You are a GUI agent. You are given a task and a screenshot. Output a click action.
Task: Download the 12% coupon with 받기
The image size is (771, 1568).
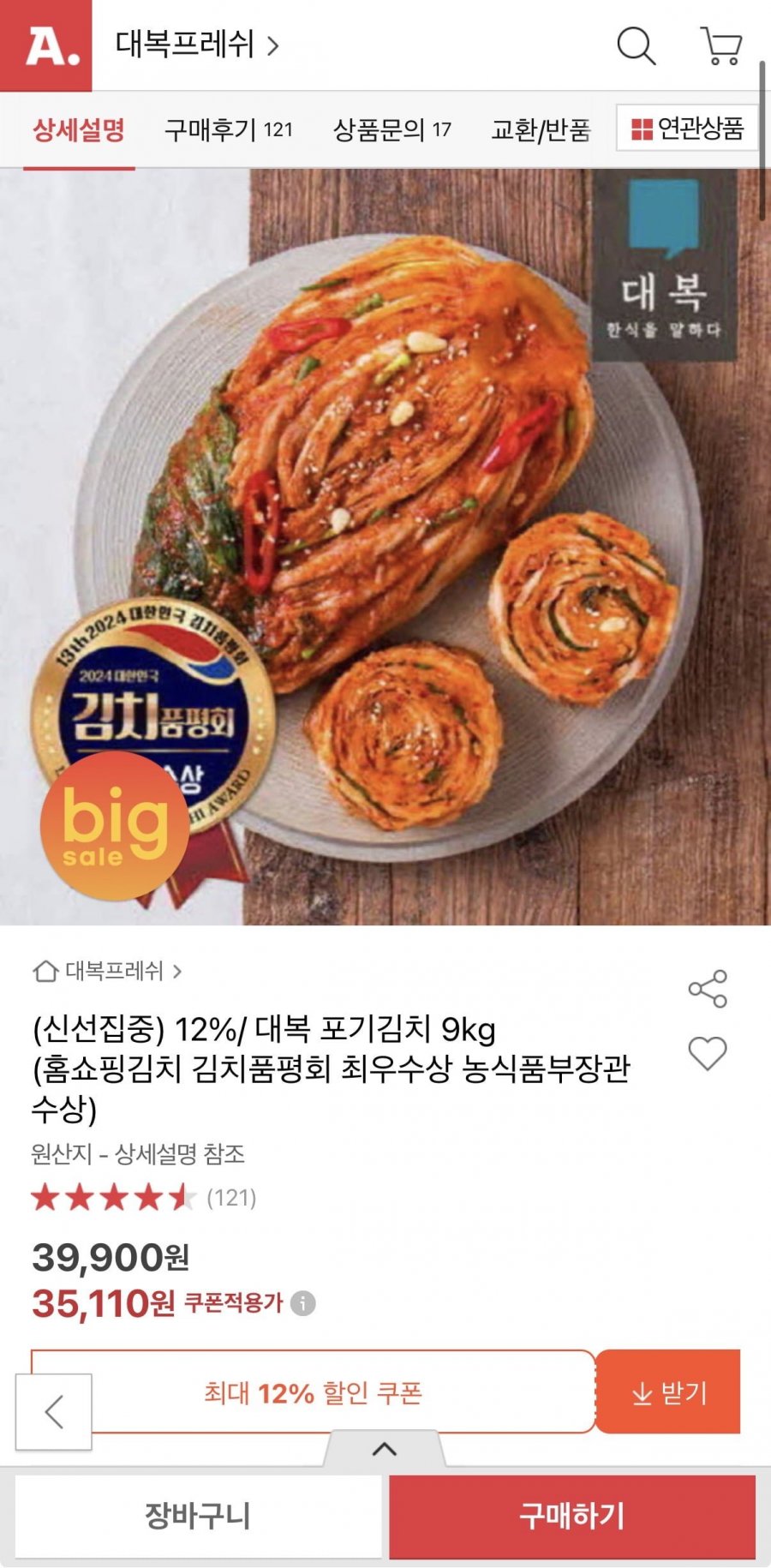[668, 1392]
